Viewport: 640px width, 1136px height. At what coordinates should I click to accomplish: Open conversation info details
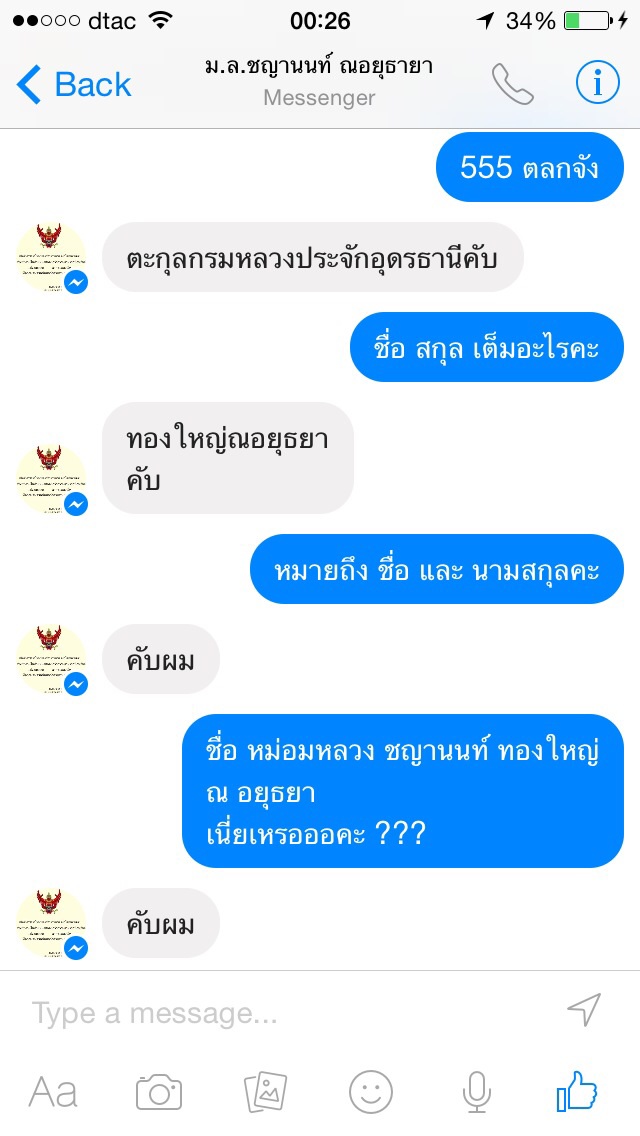tap(597, 85)
